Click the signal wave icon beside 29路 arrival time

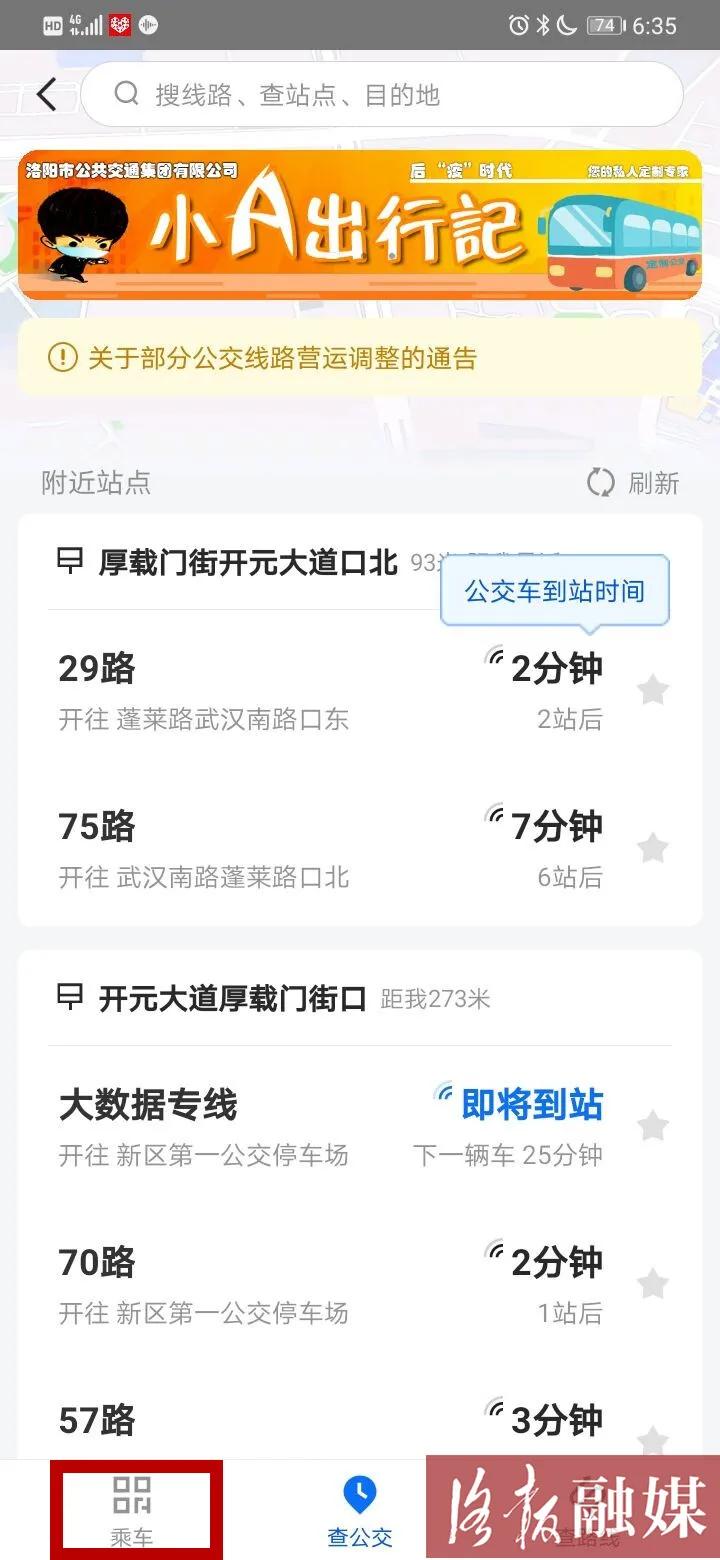pos(495,653)
